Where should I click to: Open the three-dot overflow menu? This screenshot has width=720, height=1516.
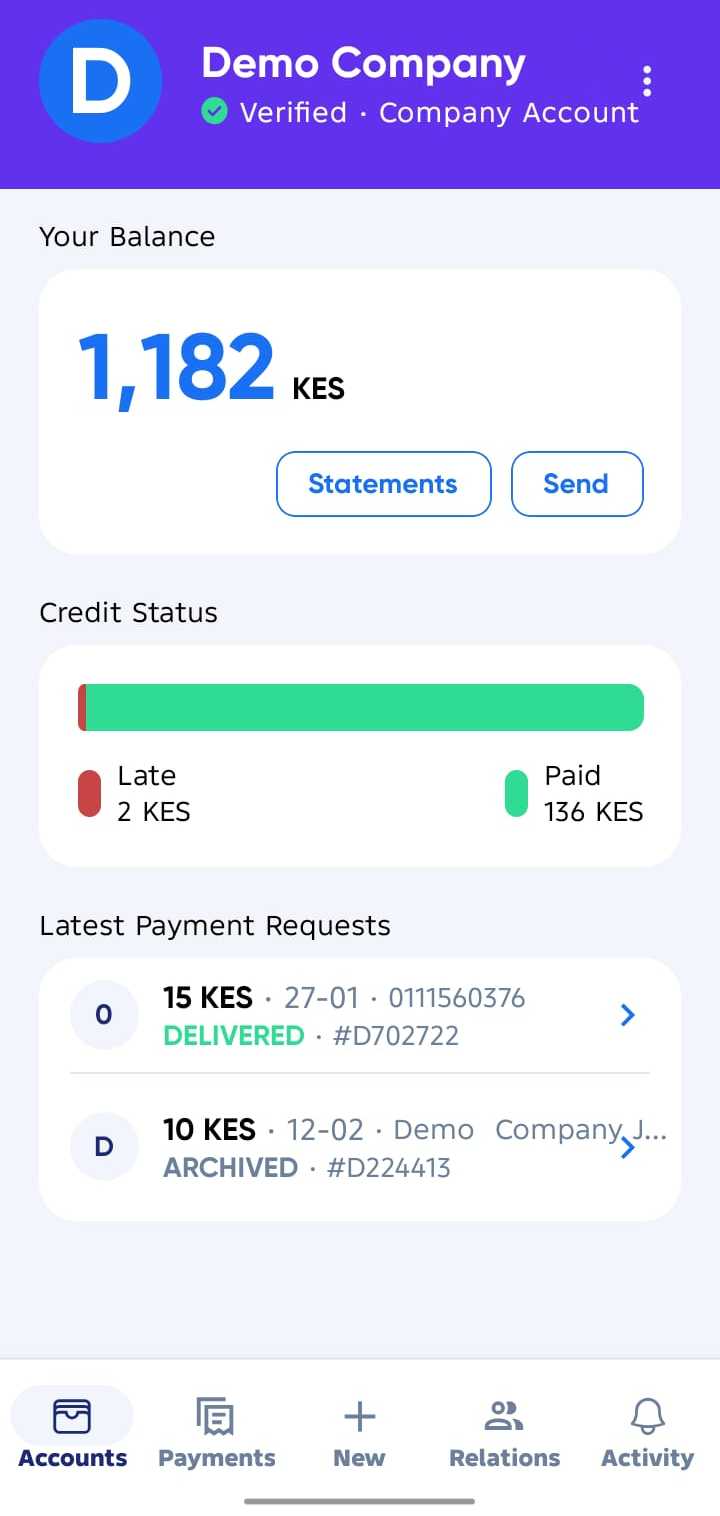coord(647,80)
